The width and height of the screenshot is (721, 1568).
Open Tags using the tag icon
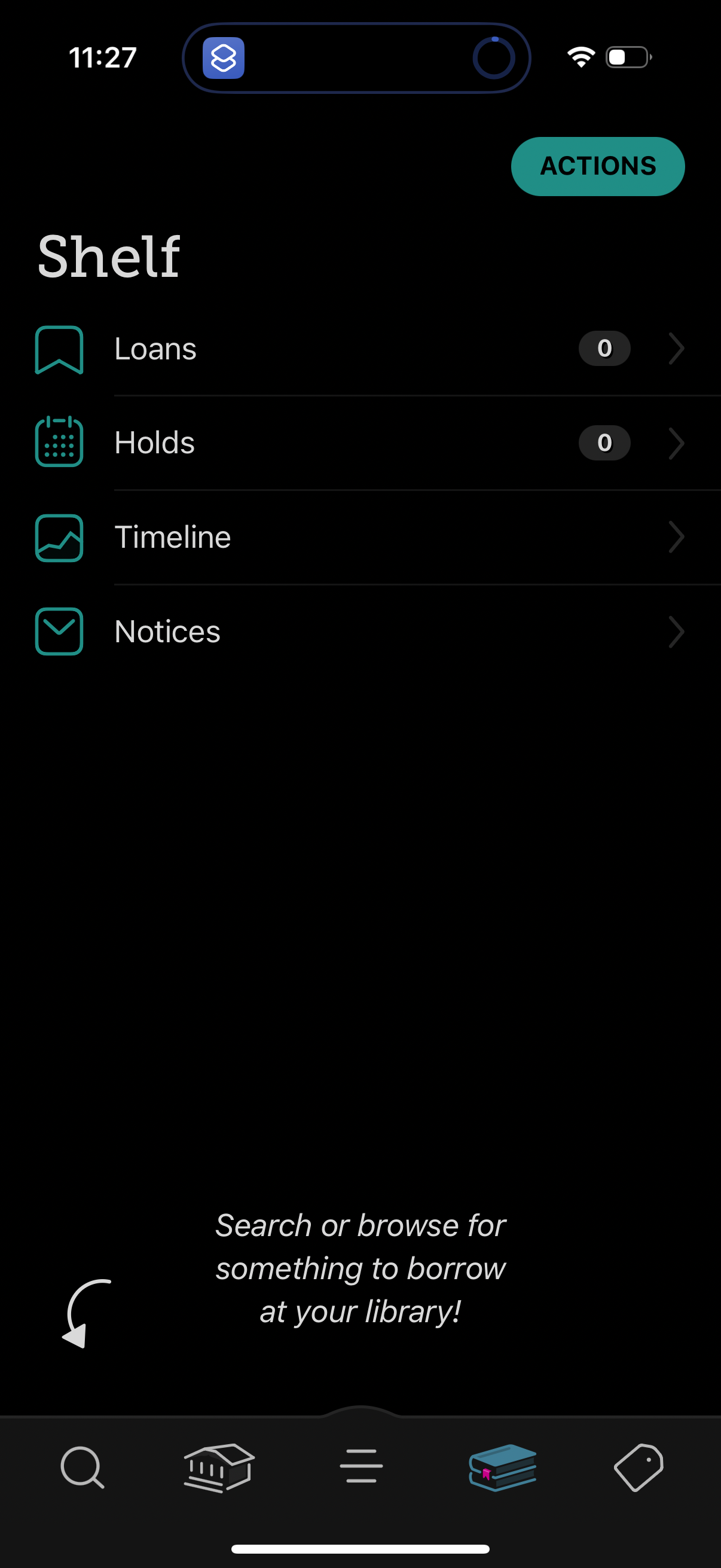[639, 1467]
